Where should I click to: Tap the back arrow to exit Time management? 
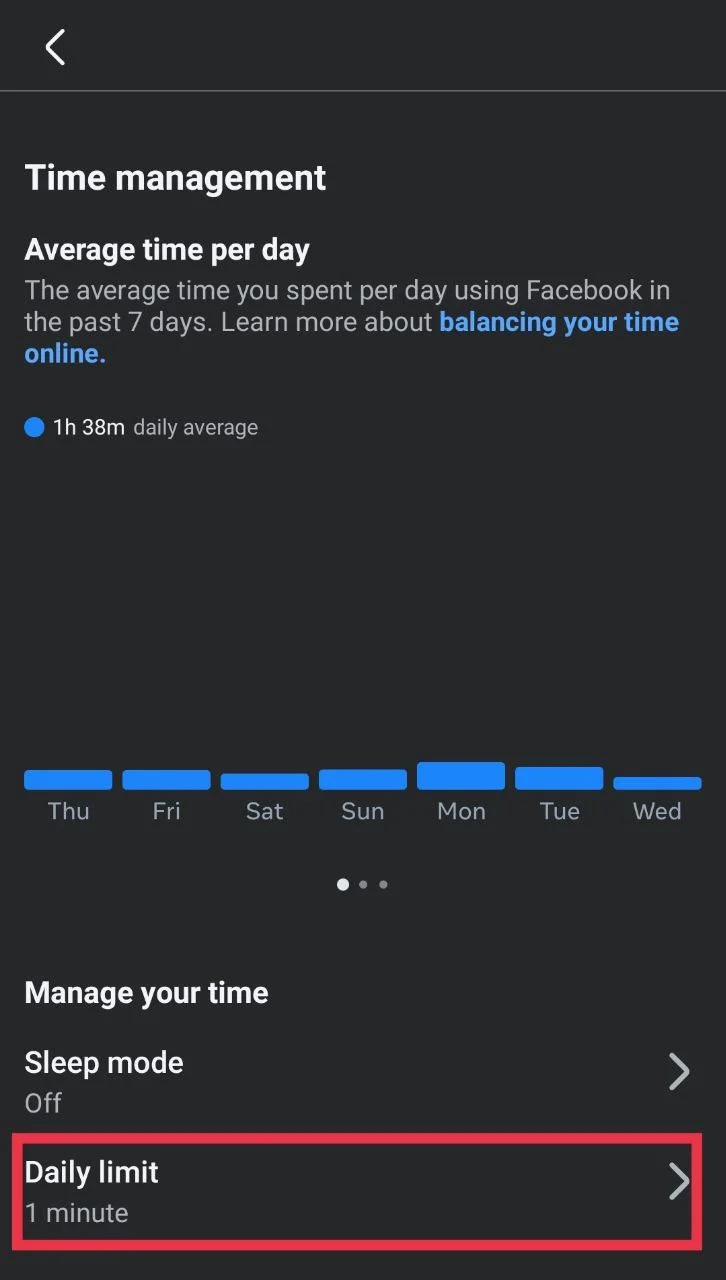54,46
